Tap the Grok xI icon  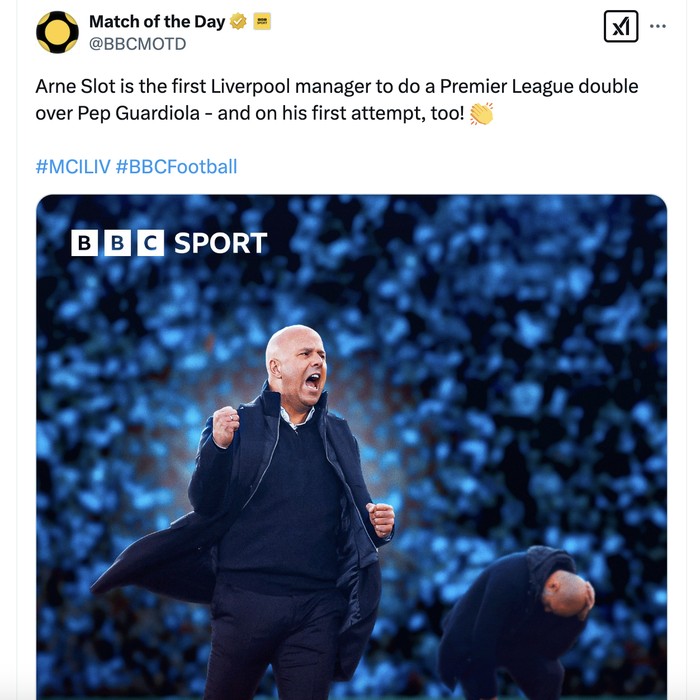pos(621,27)
